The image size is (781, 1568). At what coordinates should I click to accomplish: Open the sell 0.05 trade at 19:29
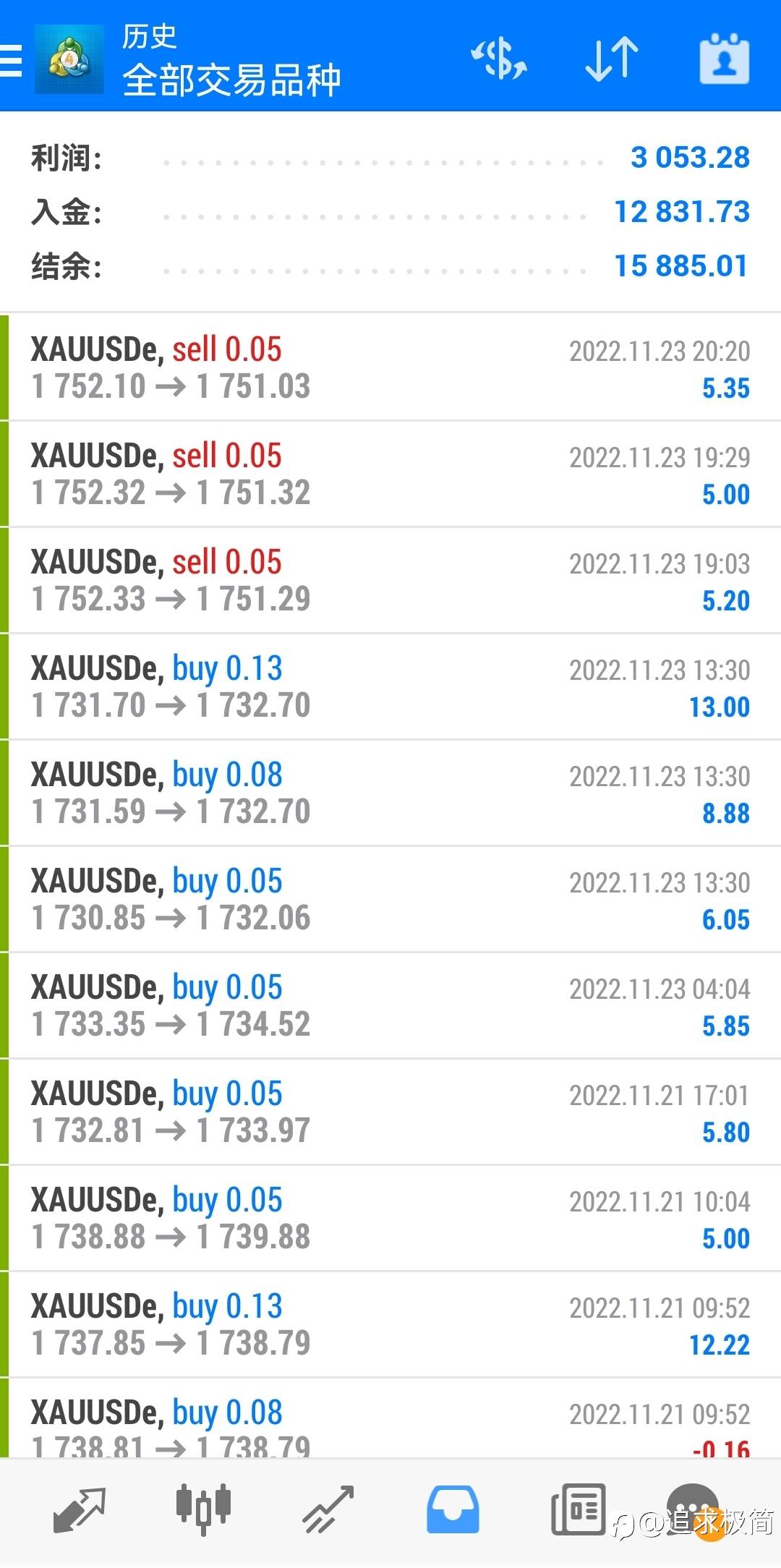click(x=390, y=474)
